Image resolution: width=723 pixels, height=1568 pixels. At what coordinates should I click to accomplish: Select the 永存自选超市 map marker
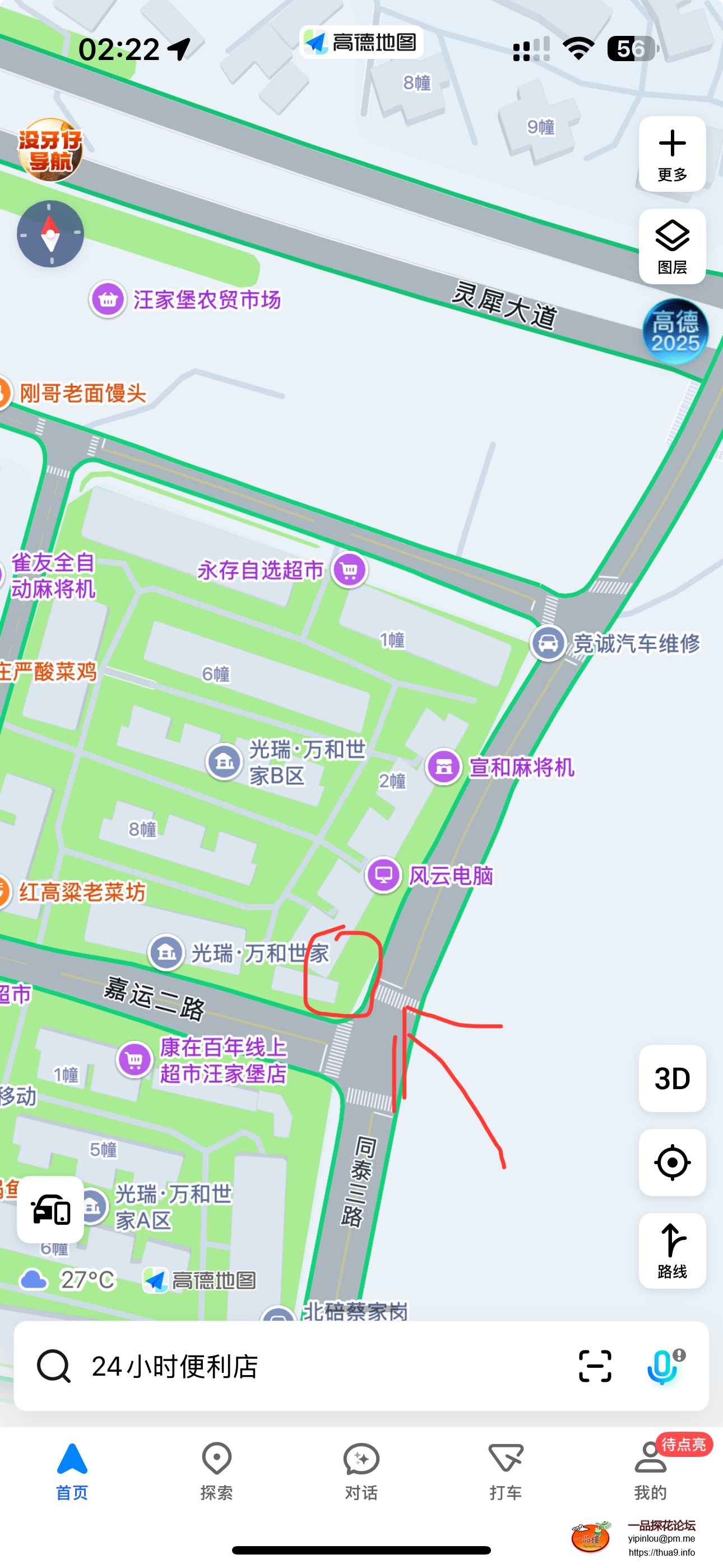click(x=349, y=570)
